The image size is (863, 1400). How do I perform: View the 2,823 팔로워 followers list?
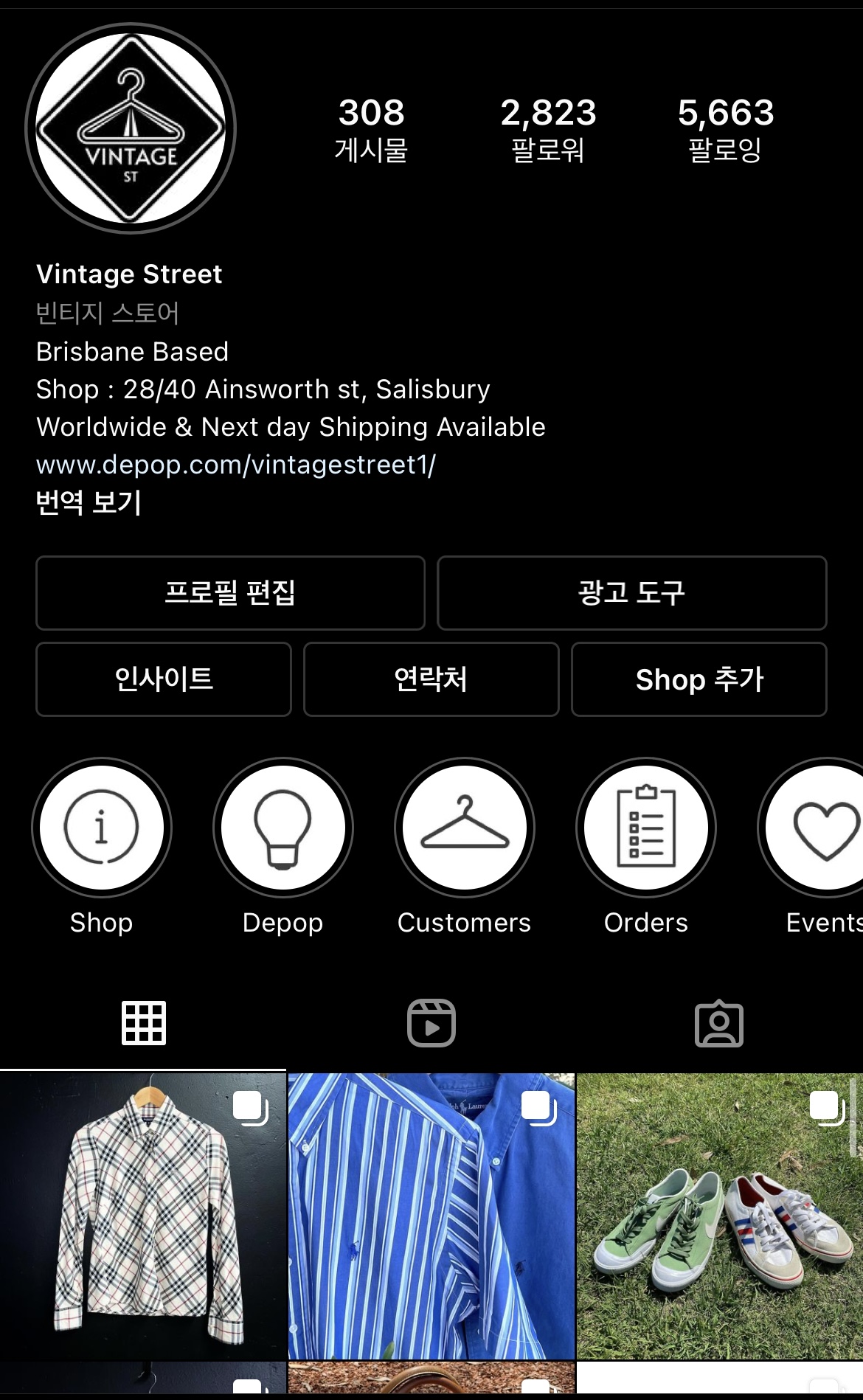(548, 129)
